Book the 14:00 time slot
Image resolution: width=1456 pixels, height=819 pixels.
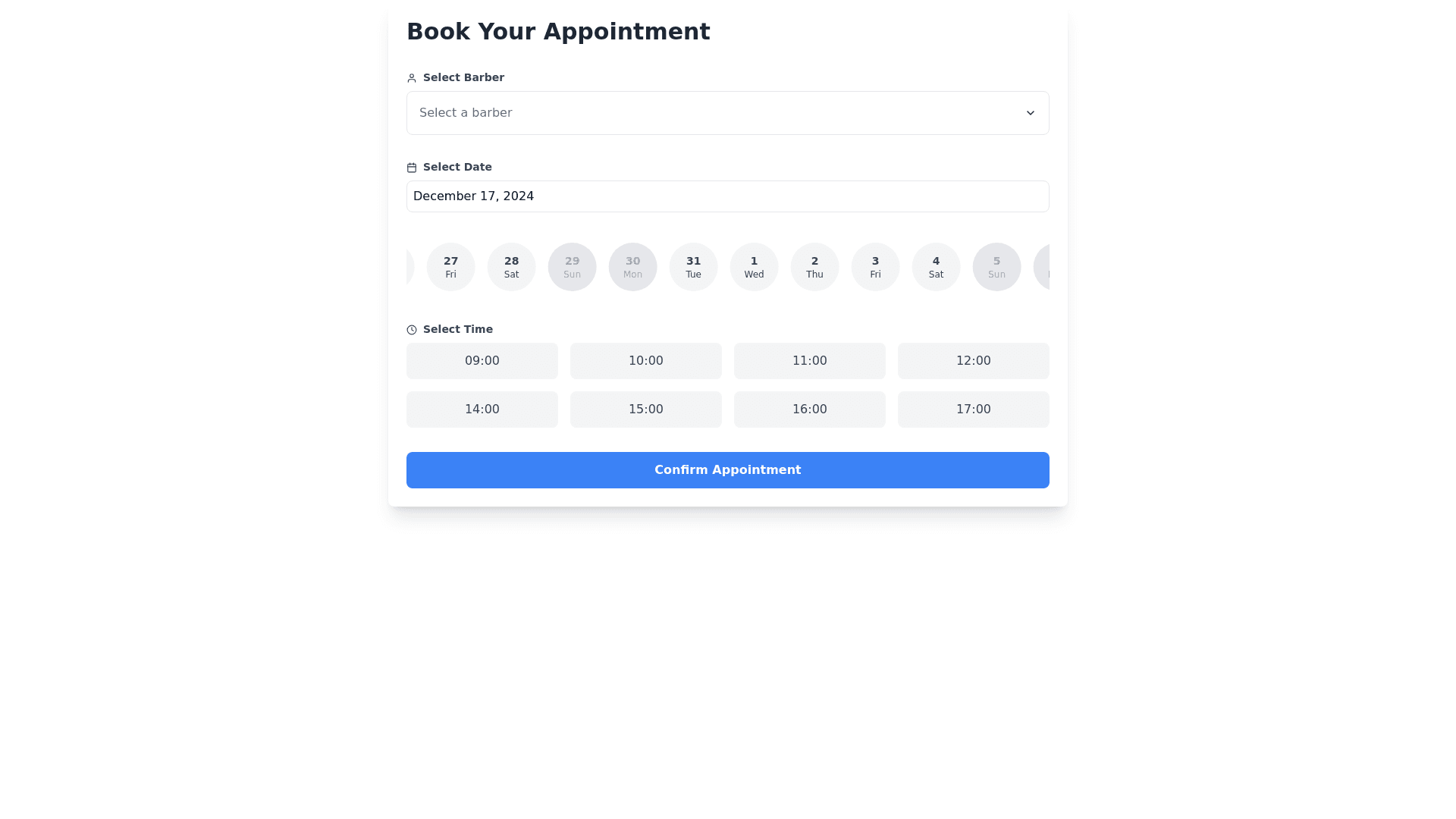tap(482, 409)
